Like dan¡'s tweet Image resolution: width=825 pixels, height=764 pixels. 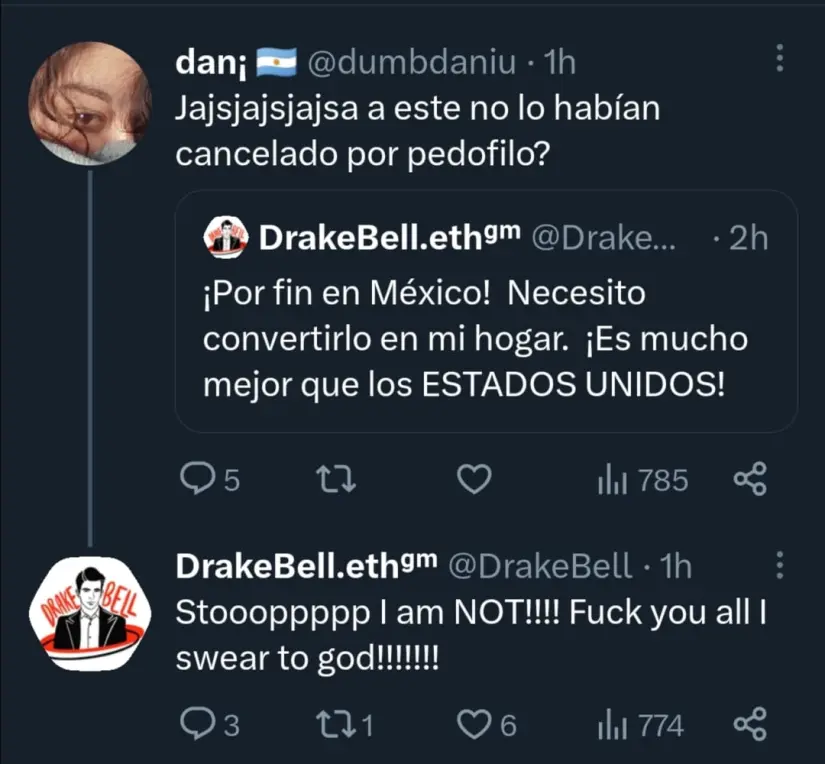point(473,481)
